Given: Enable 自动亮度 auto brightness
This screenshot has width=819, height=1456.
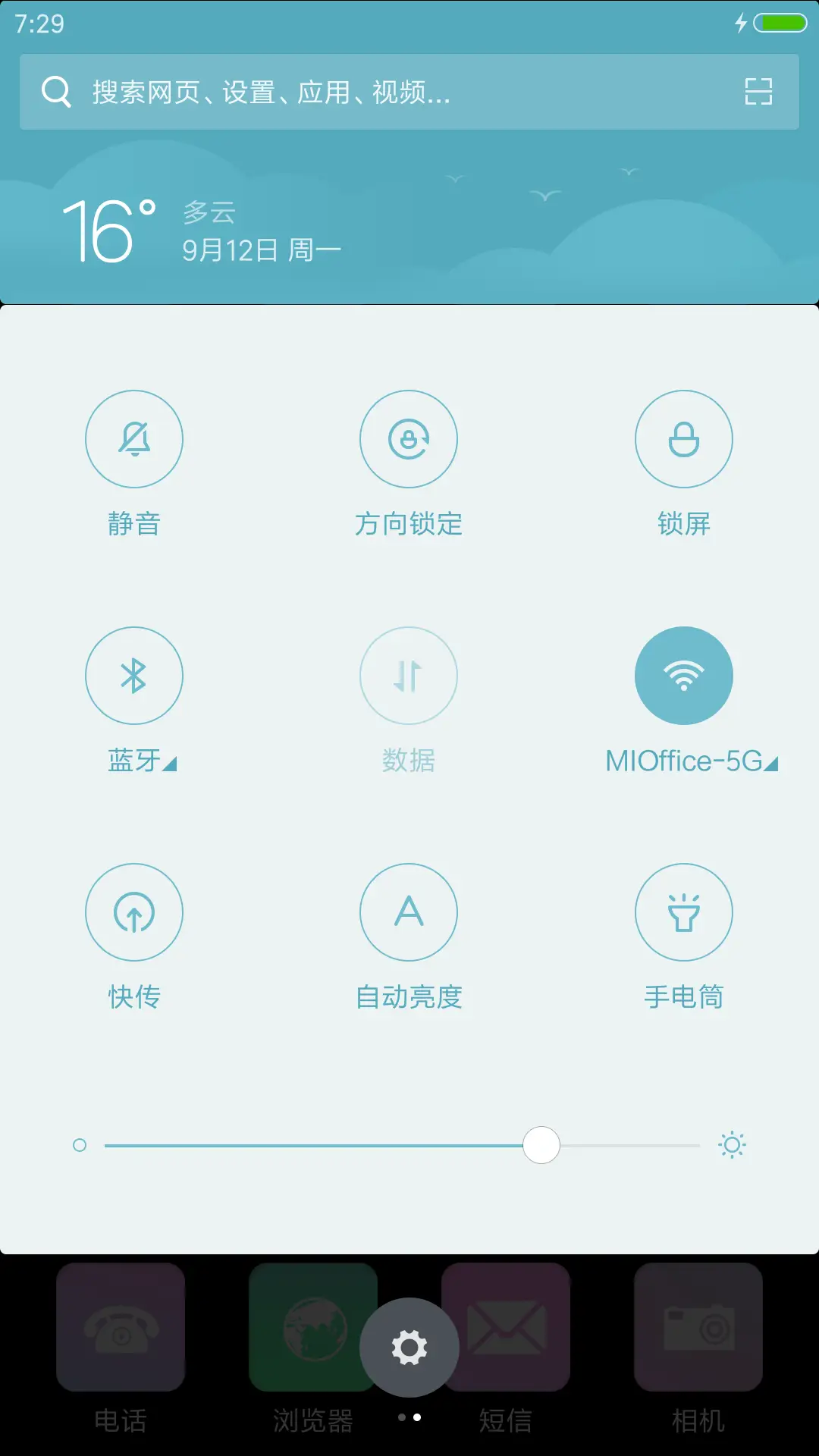Looking at the screenshot, I should tap(409, 912).
